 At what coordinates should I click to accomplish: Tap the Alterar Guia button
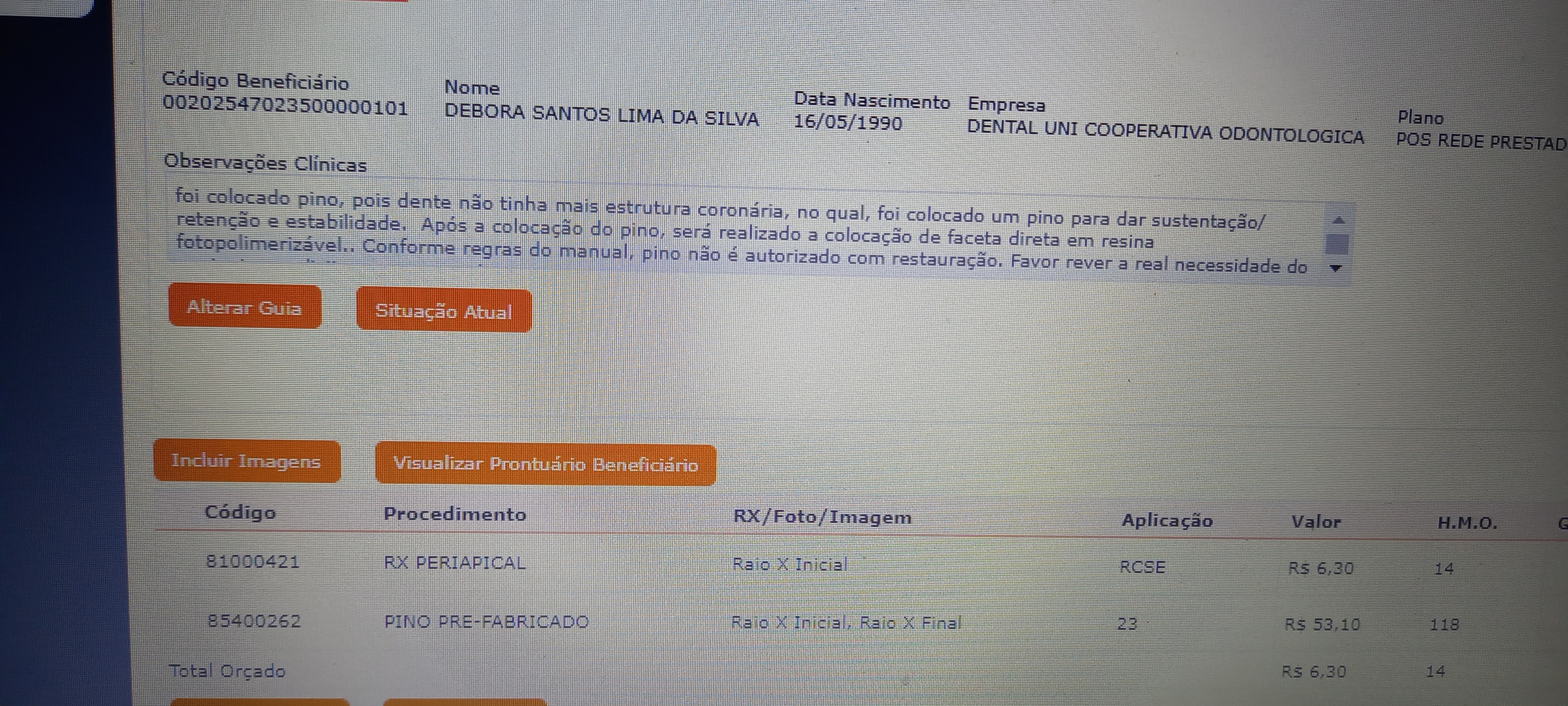245,306
